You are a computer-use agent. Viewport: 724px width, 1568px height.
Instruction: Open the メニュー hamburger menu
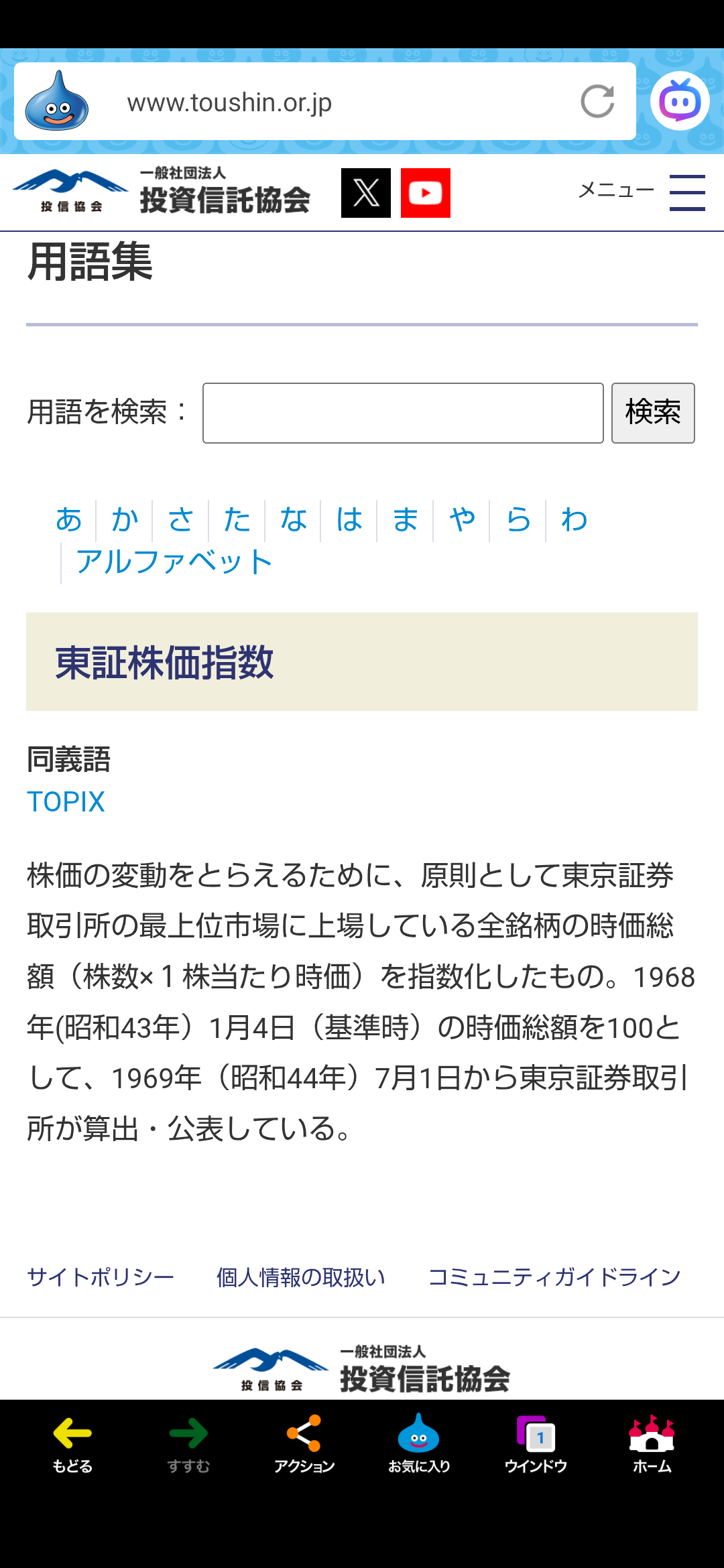pyautogui.click(x=686, y=192)
